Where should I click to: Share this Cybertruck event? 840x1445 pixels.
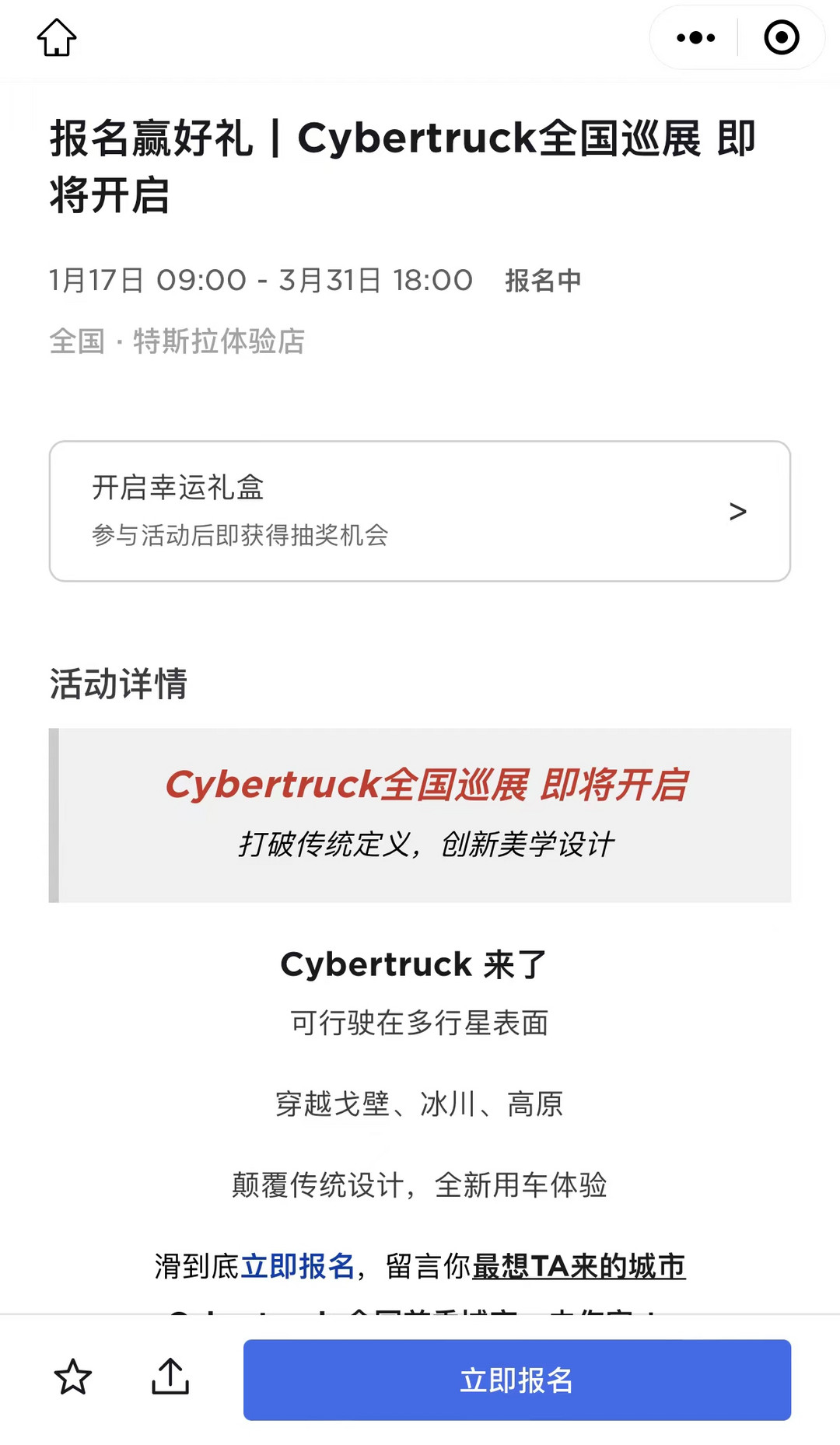[x=170, y=1377]
